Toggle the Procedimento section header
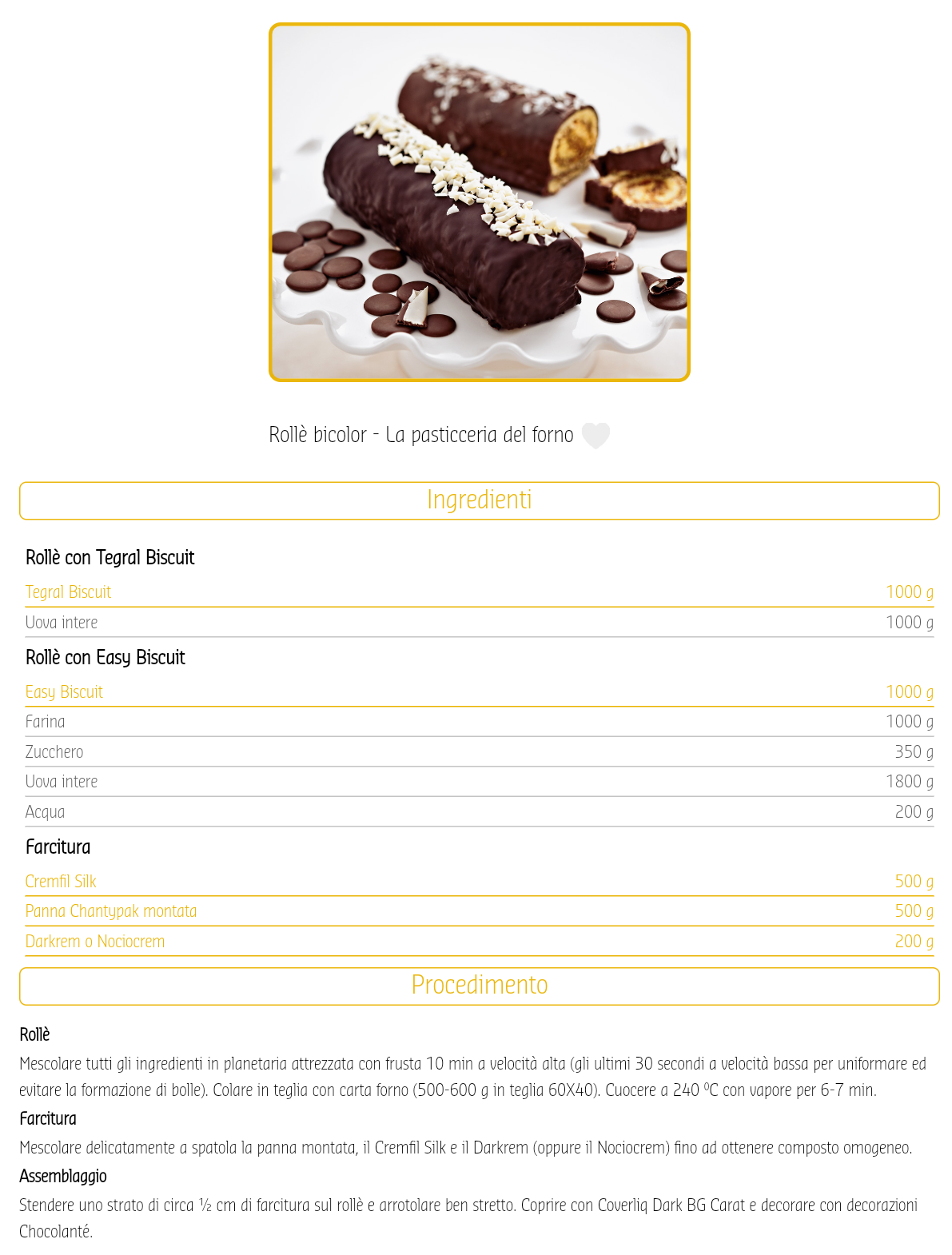The image size is (952, 1255). [479, 986]
